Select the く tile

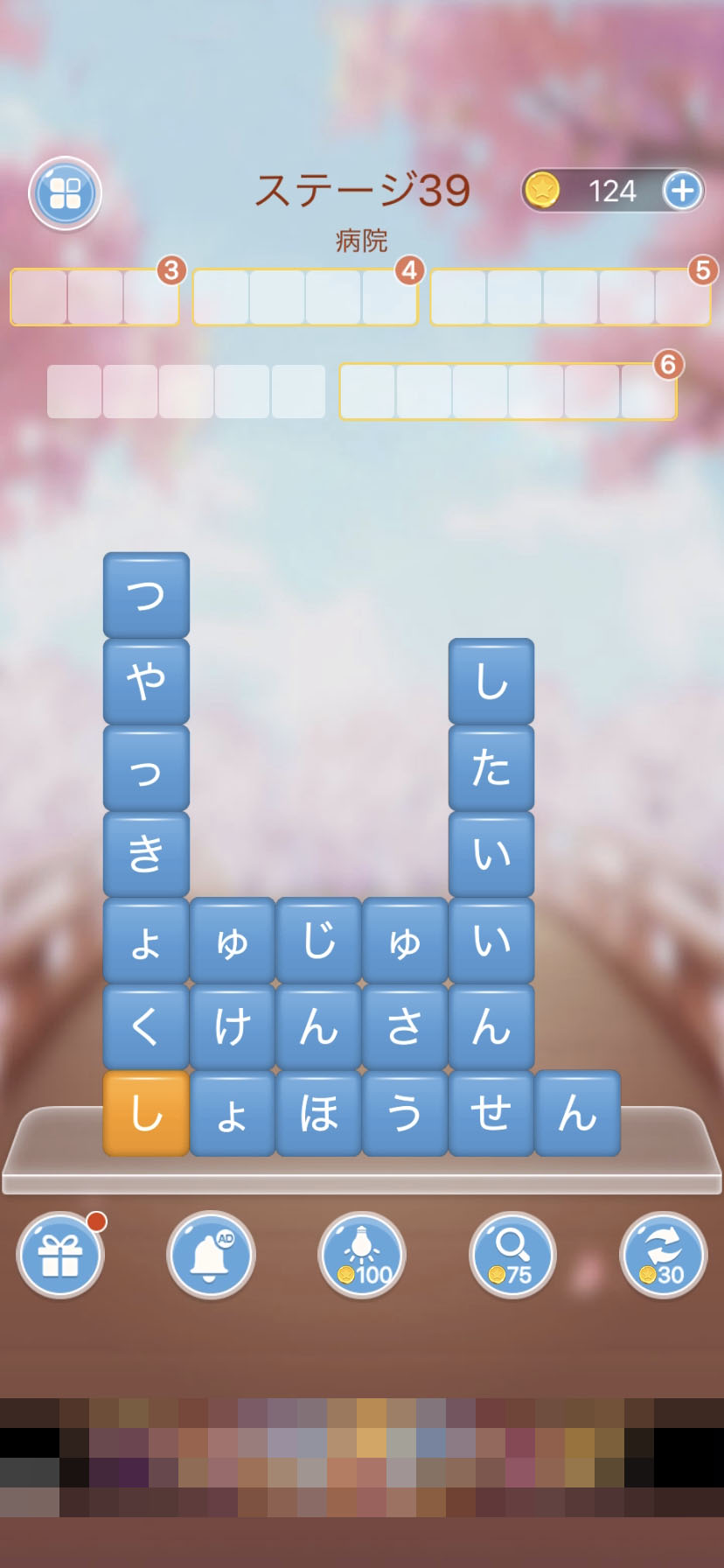[x=146, y=1026]
